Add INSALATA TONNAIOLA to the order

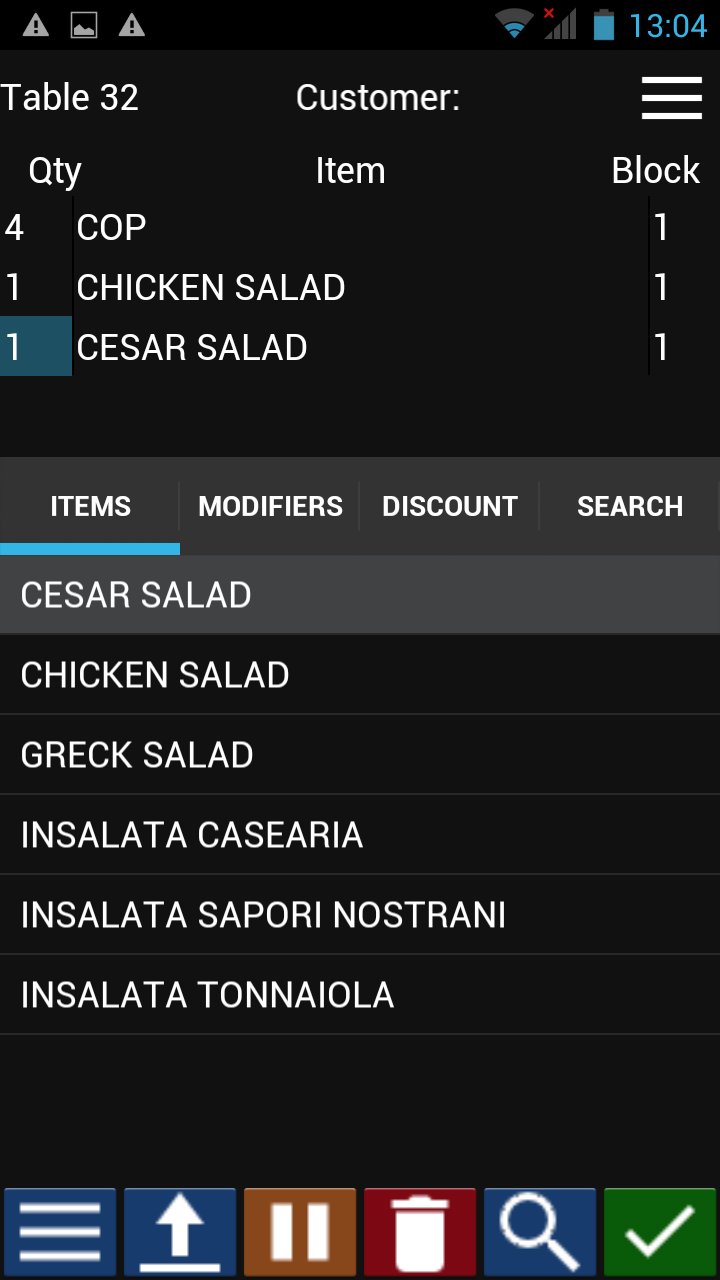(x=360, y=995)
